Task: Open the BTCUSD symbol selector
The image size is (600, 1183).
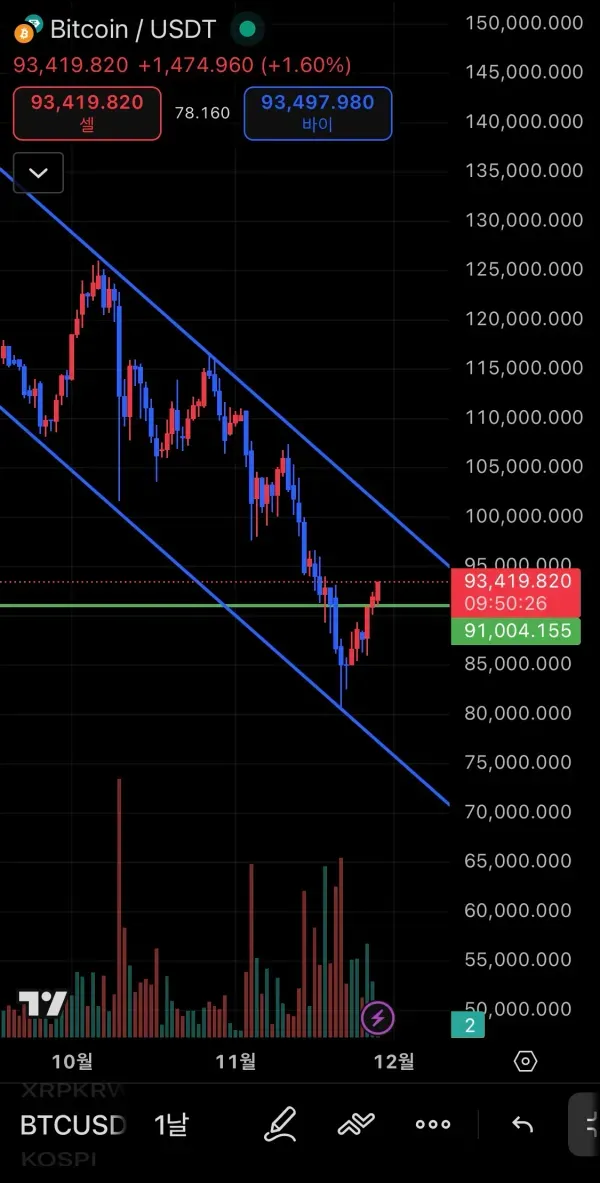Action: (73, 1124)
